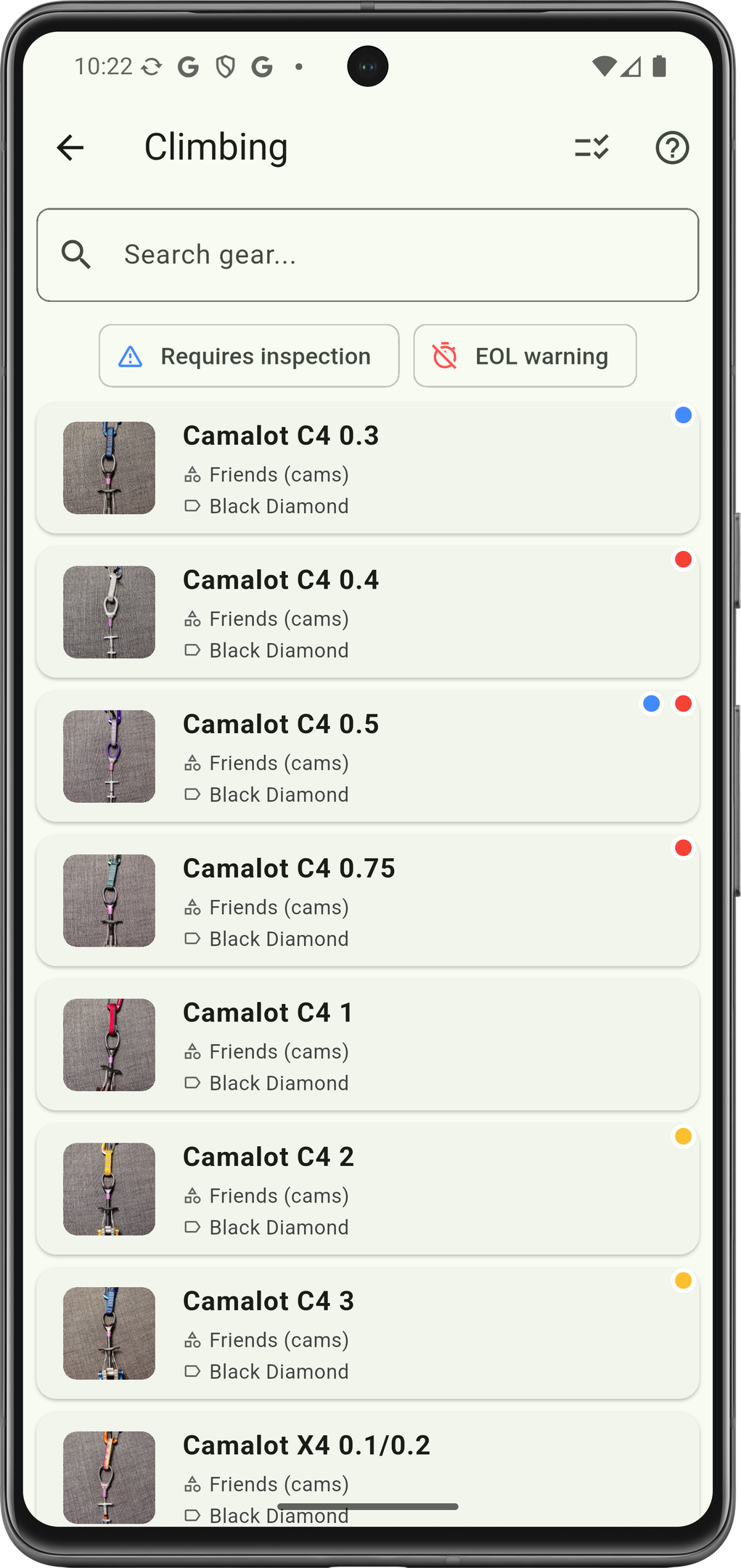Tap the Search gear field

(x=367, y=255)
